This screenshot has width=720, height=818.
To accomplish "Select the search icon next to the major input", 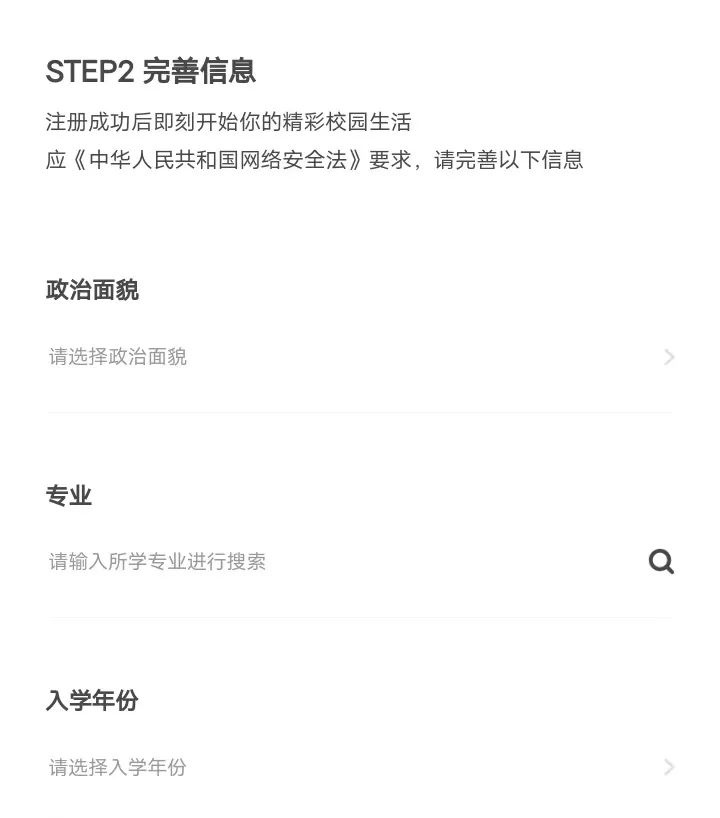I will pos(661,562).
